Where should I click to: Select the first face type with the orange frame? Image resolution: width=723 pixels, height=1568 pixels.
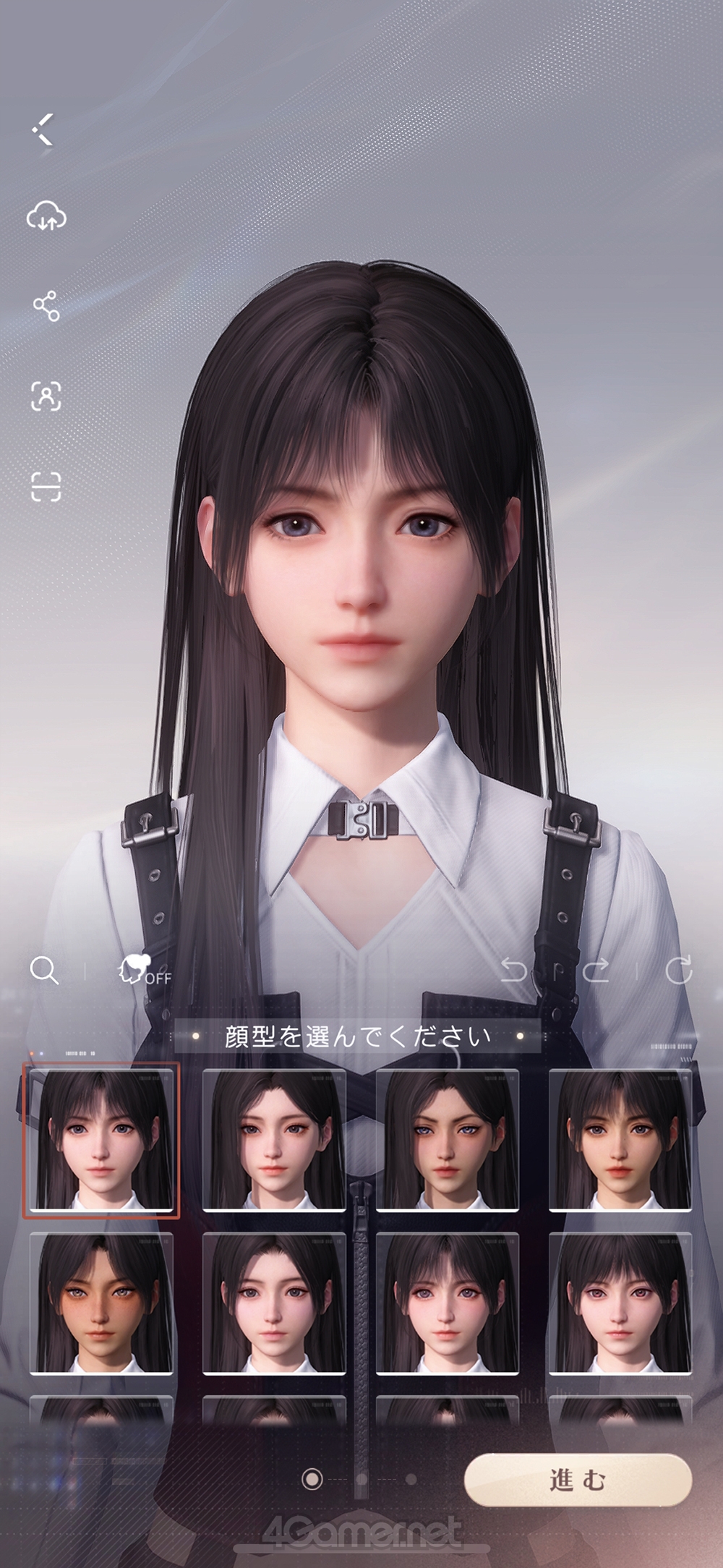[x=101, y=1141]
